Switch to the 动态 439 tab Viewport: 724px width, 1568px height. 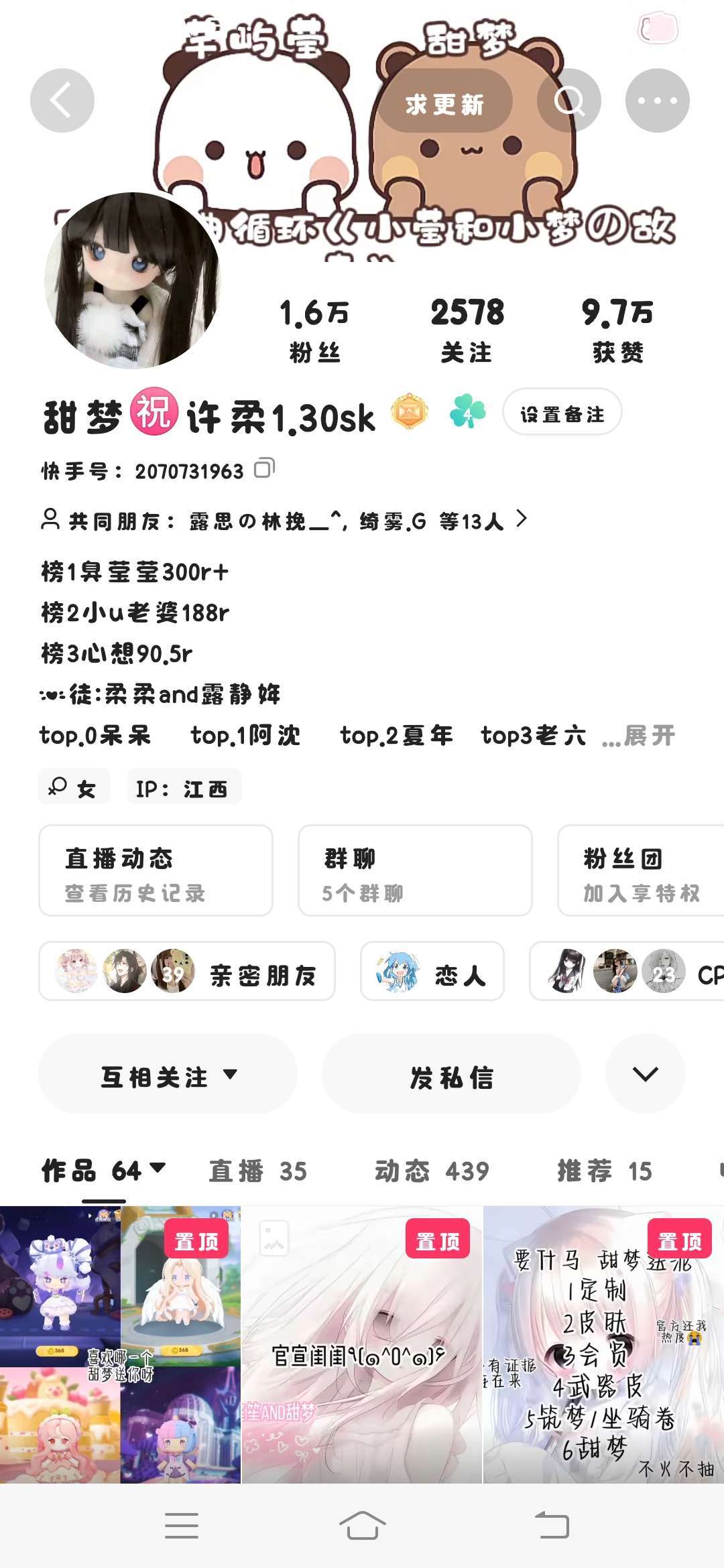click(432, 1171)
